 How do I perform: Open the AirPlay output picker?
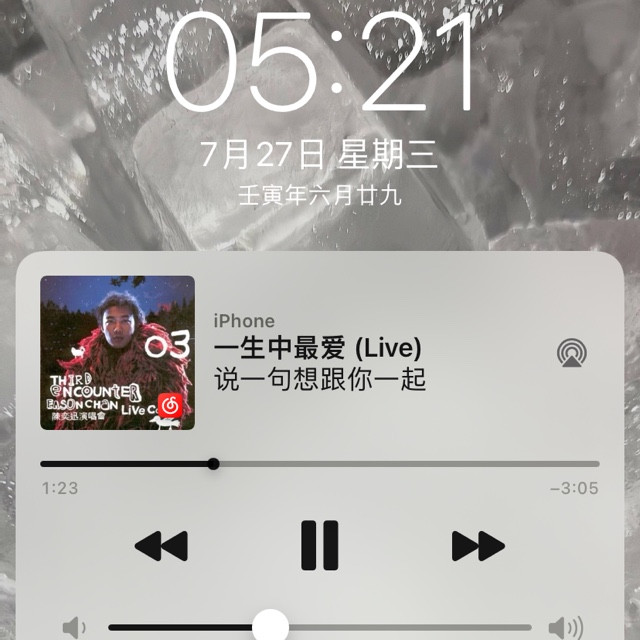(572, 353)
